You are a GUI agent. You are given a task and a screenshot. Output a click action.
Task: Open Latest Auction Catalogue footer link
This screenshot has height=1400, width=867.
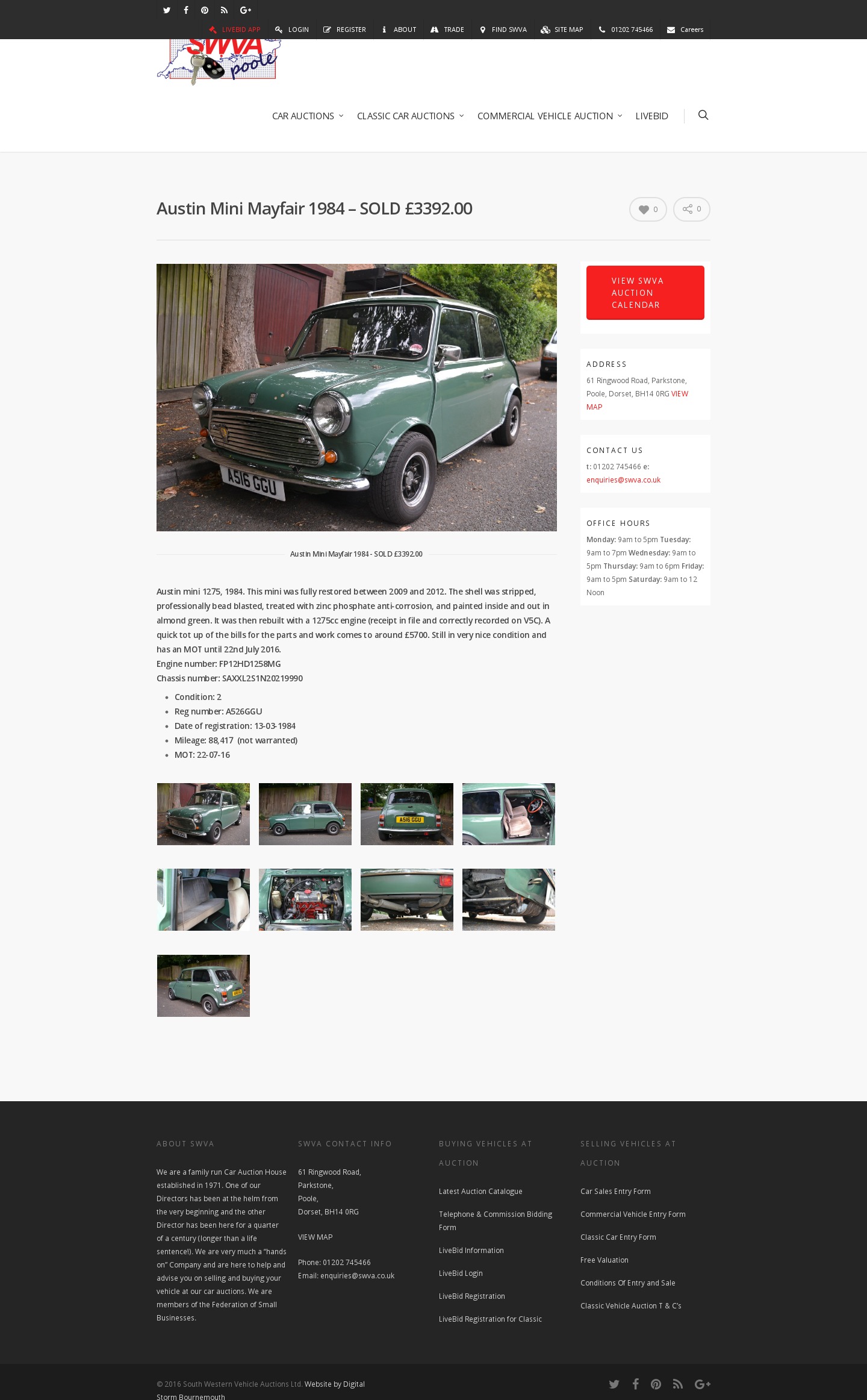coord(480,1192)
